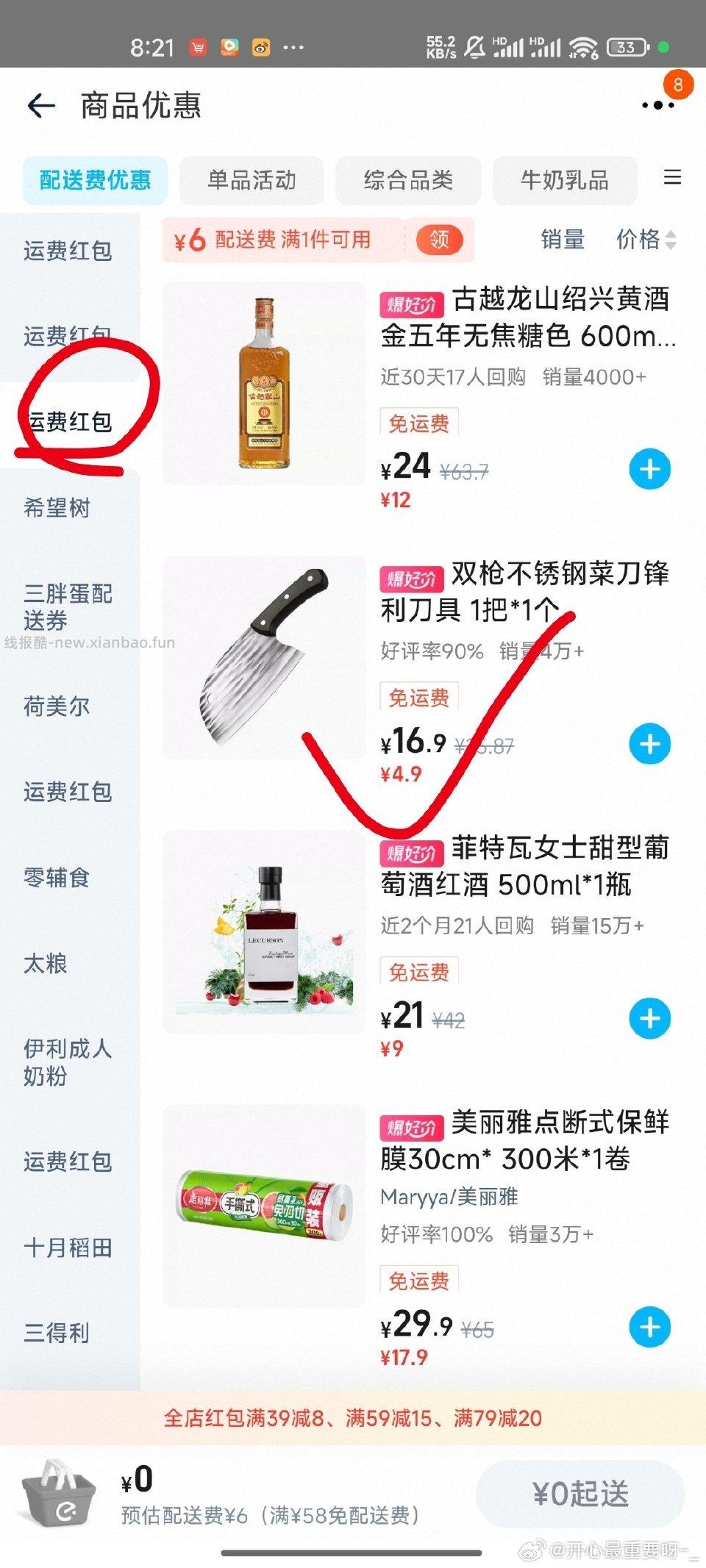Add the 菲特瓦女士甜型葡萄酒 with plus icon
This screenshot has width=706, height=1568.
tap(649, 1018)
